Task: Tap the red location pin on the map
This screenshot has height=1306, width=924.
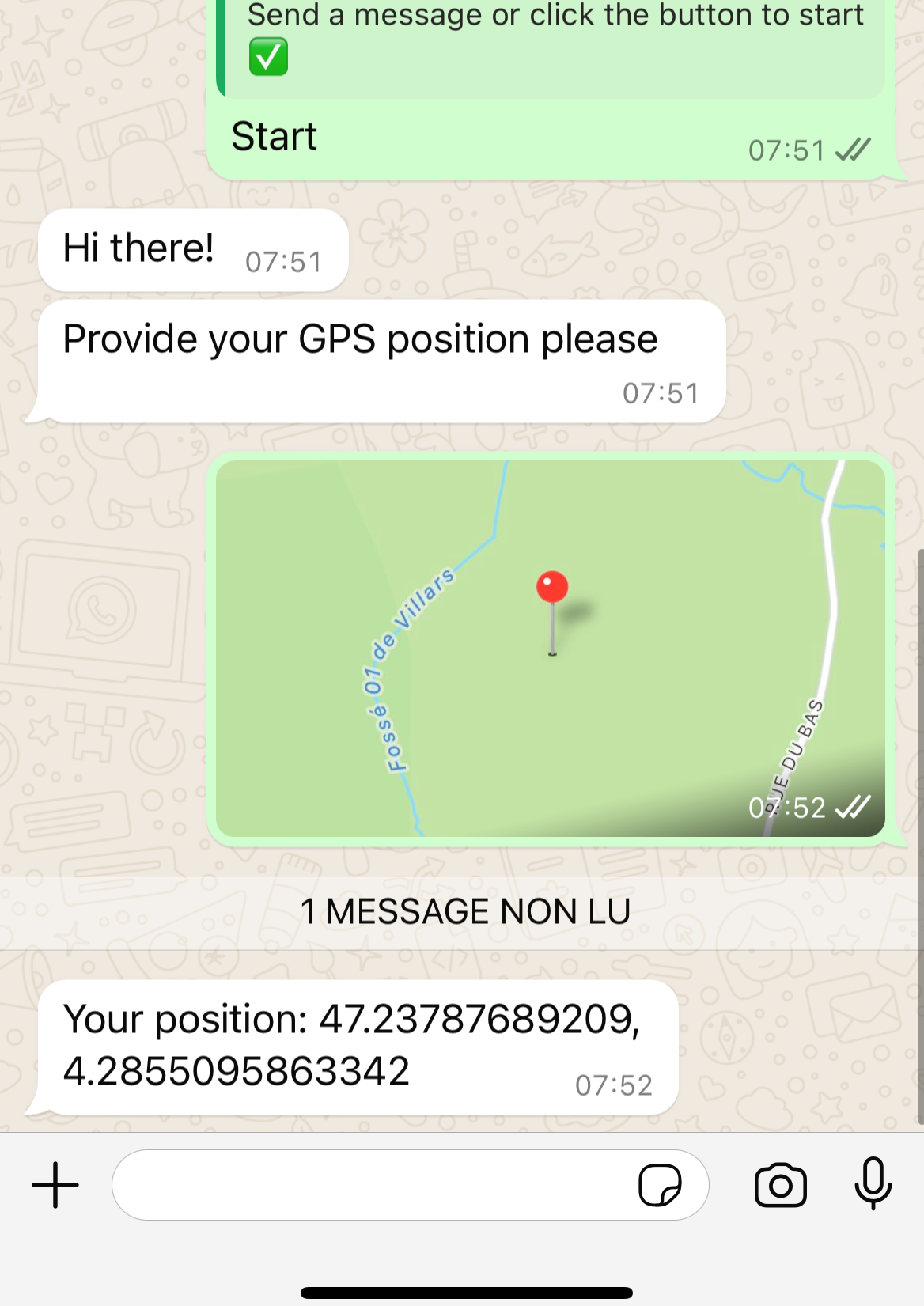Action: click(551, 585)
